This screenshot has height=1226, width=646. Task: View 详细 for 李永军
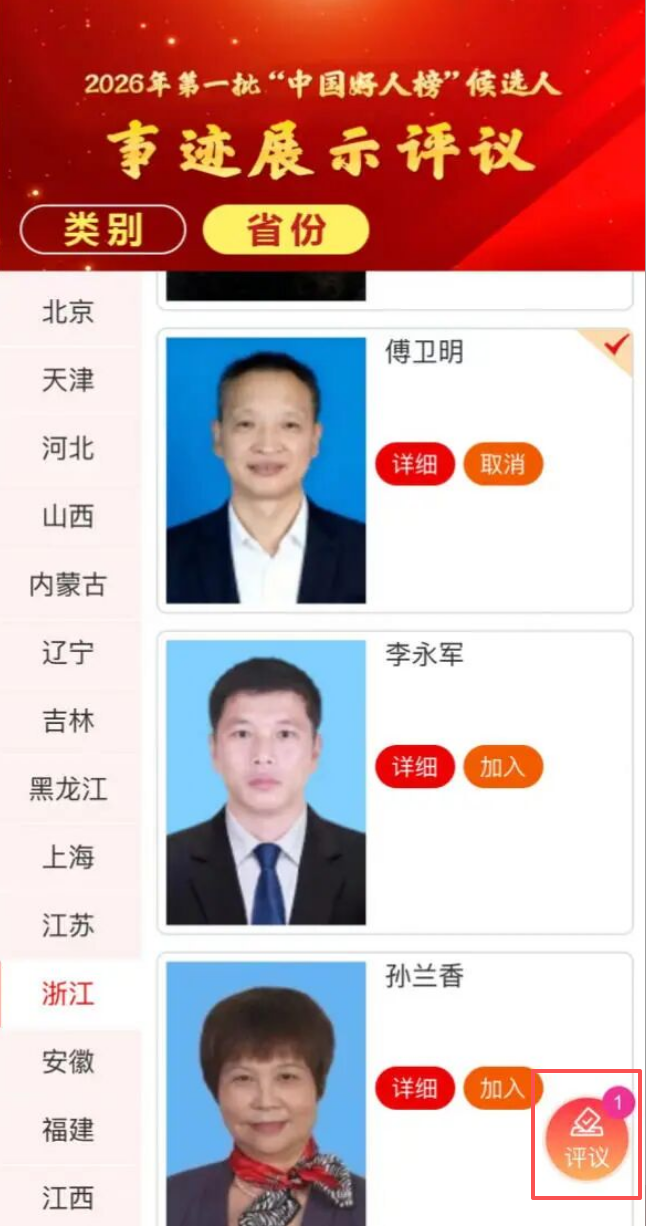coord(415,767)
